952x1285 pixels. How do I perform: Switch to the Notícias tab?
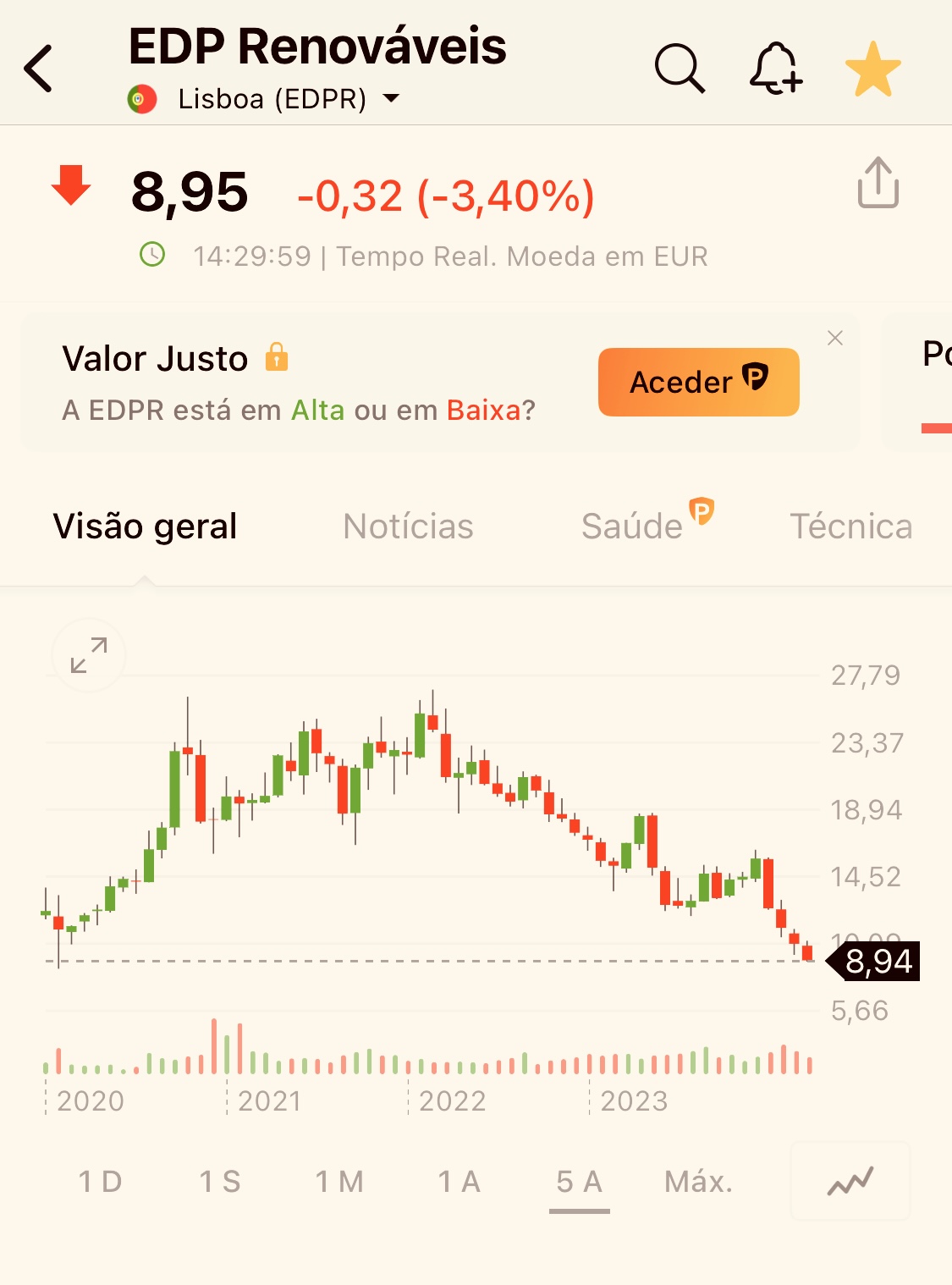[x=408, y=527]
